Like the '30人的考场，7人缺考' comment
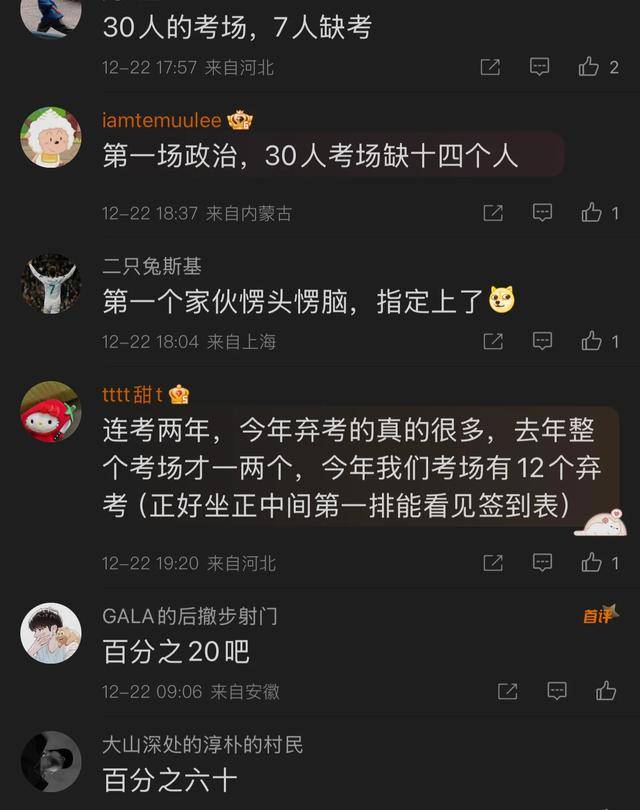Viewport: 640px width, 810px height. pos(589,67)
